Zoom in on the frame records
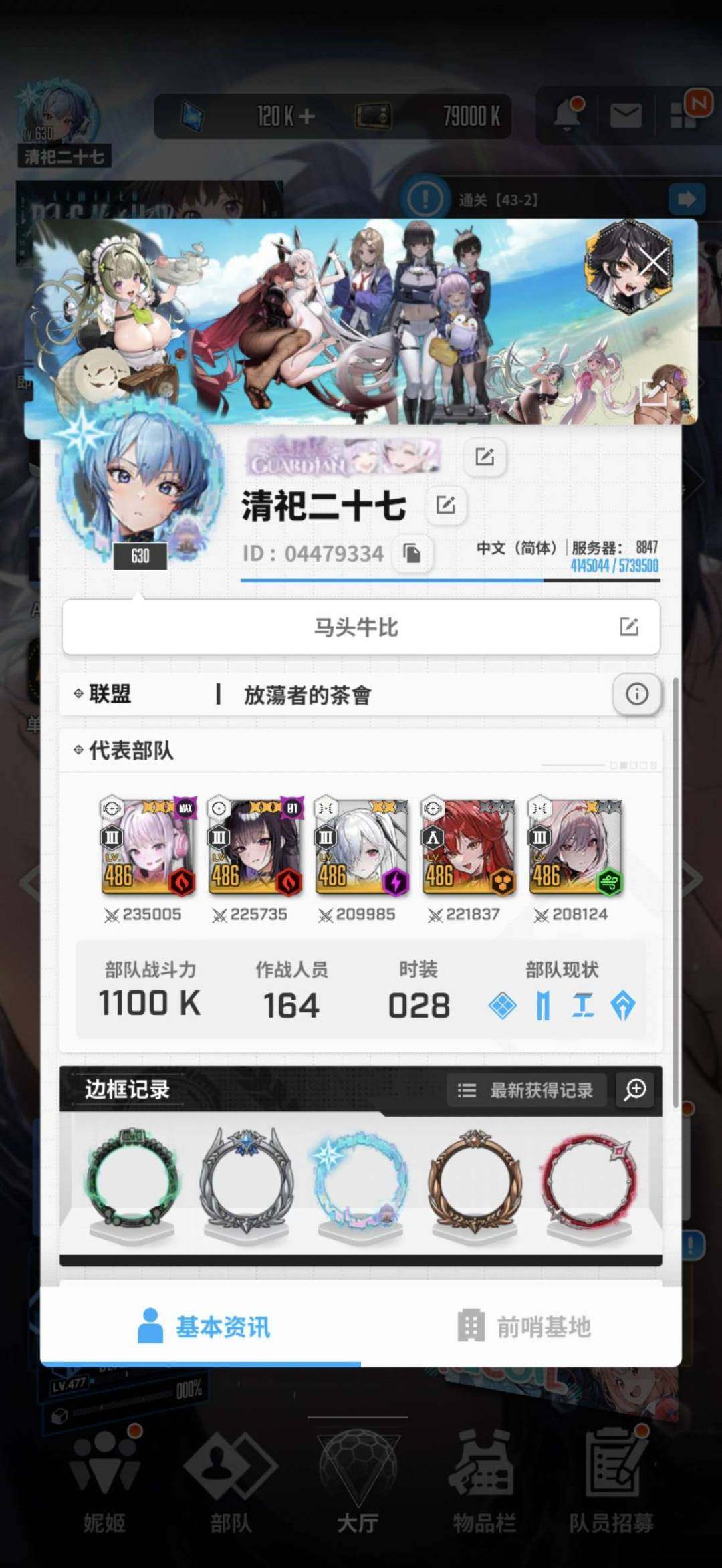Screen dimensions: 722x1568 point(634,1089)
